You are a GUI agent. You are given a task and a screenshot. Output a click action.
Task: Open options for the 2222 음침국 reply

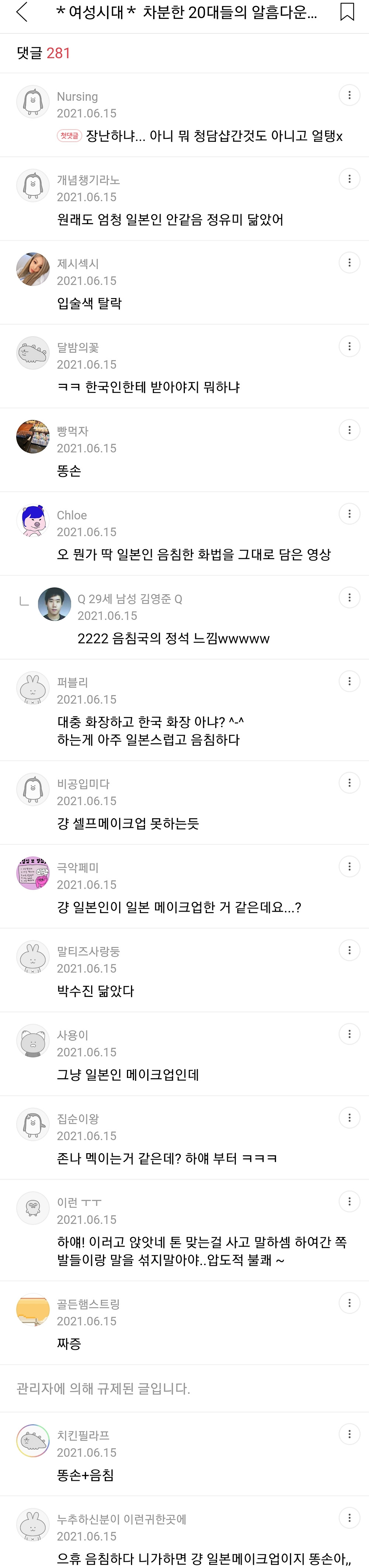[349, 598]
